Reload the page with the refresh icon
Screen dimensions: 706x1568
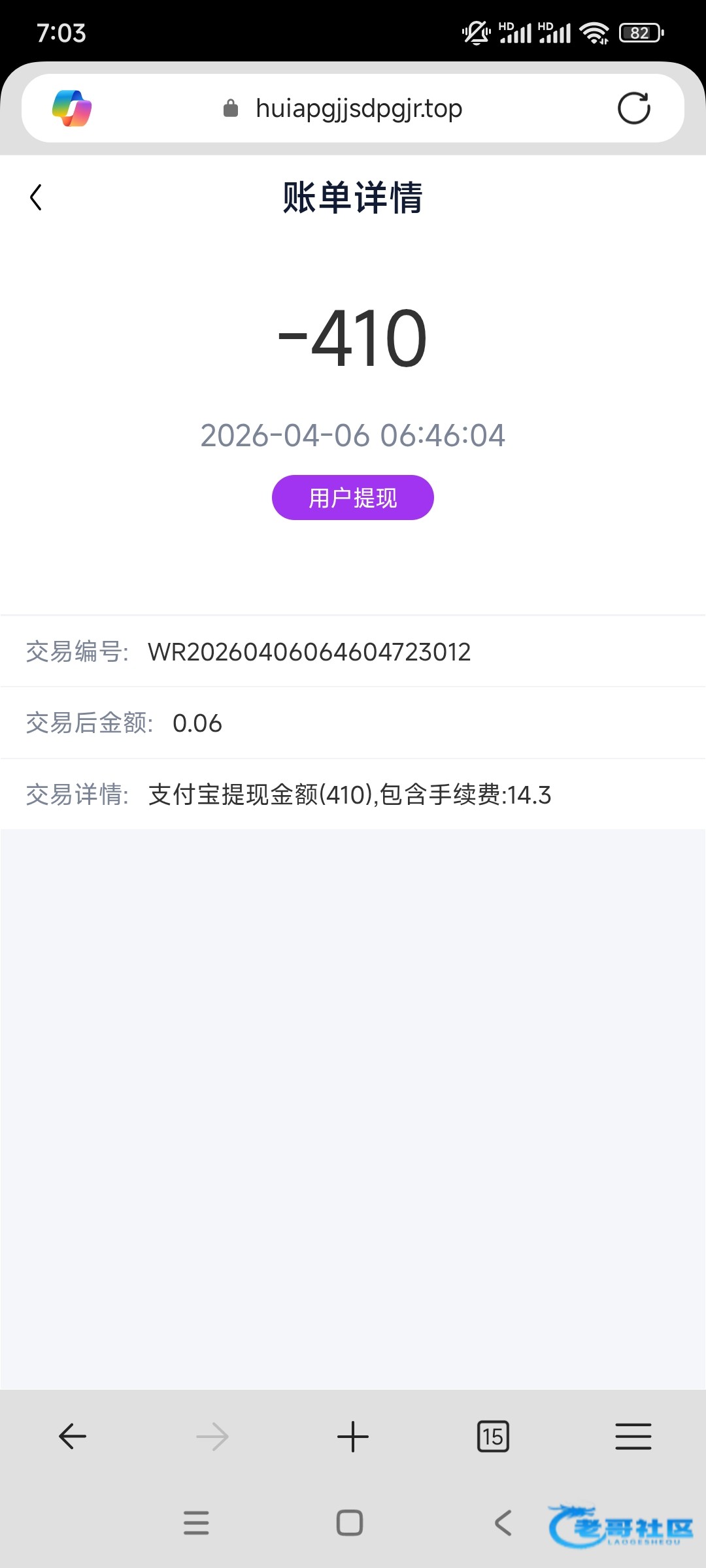click(633, 108)
